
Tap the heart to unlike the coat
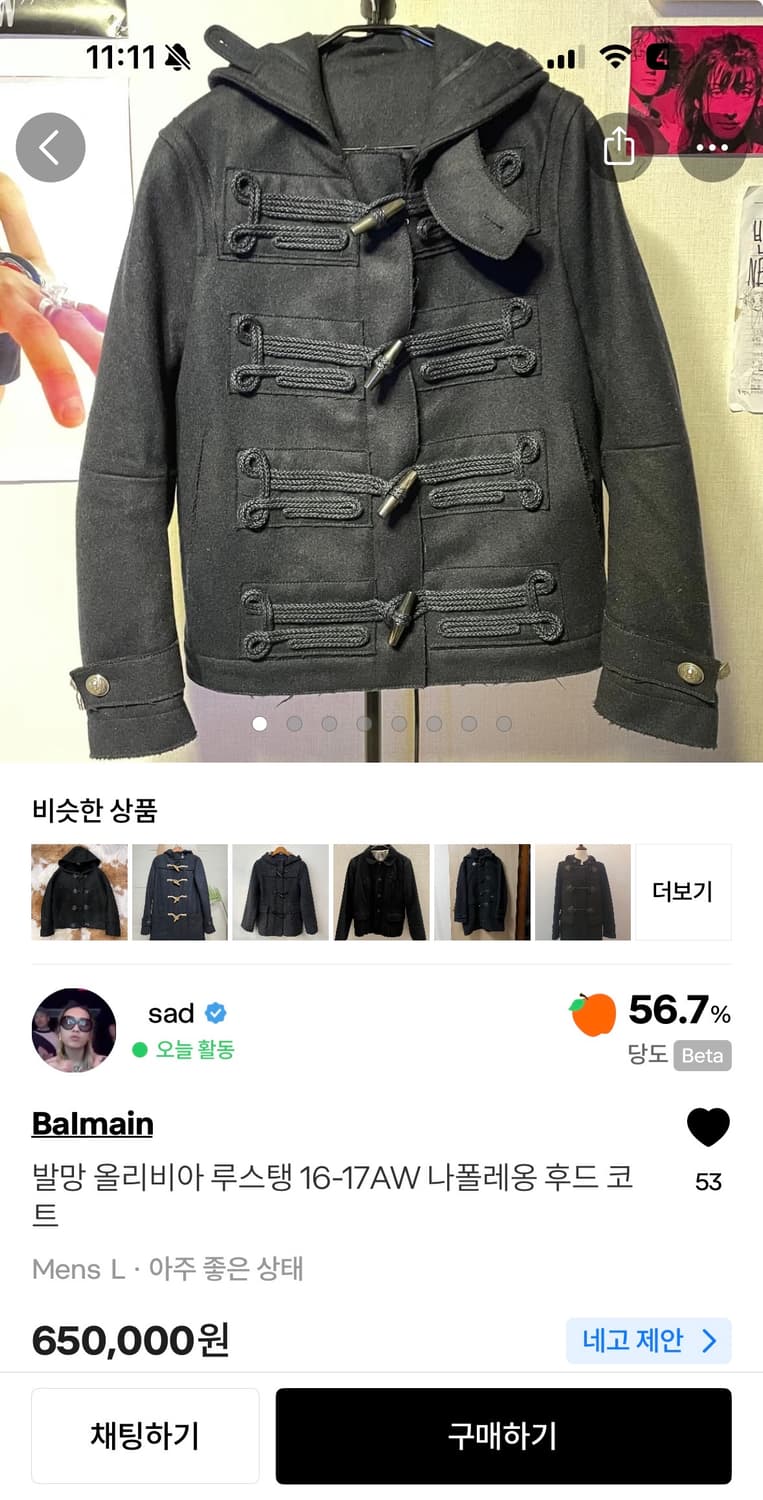coord(708,1126)
